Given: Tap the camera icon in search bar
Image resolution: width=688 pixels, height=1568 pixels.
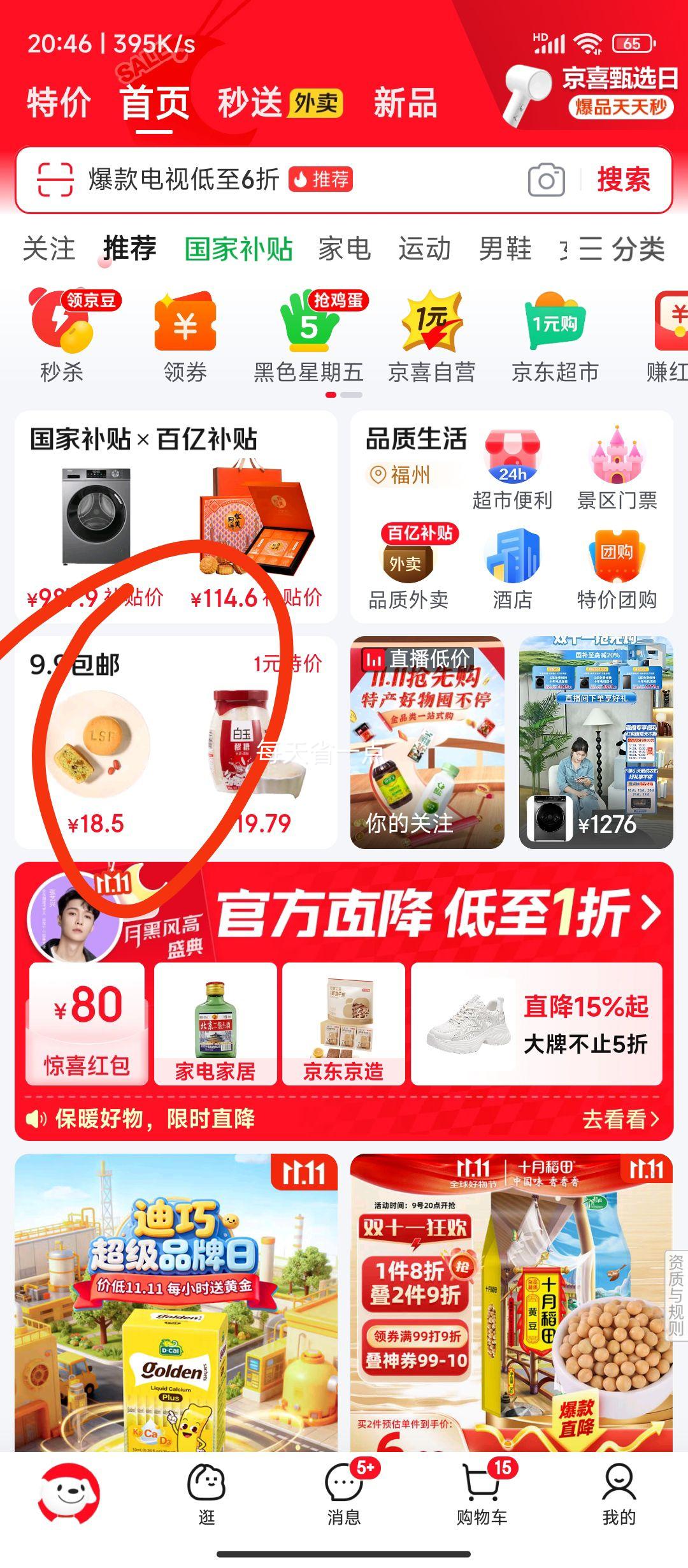Looking at the screenshot, I should (x=546, y=180).
